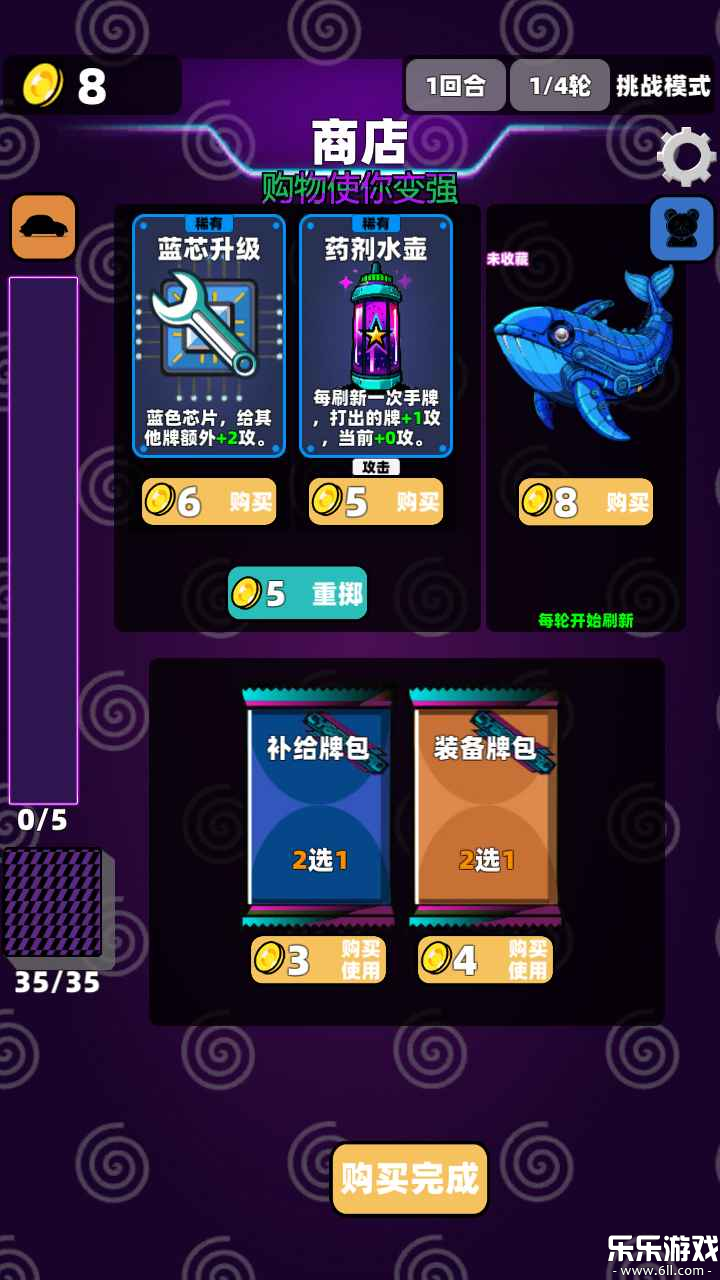
Task: Tap the orange car icon button
Action: coord(44,227)
